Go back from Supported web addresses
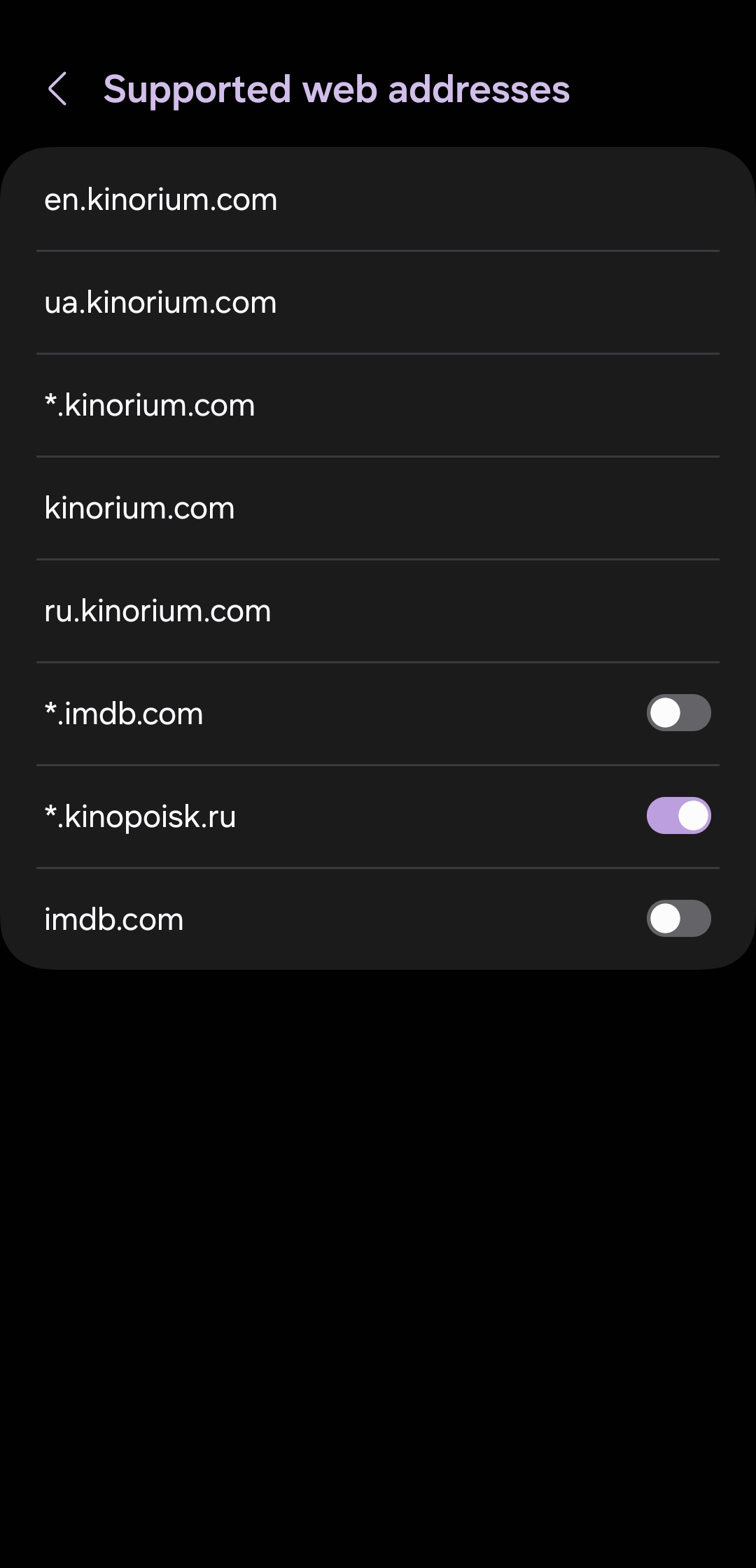 click(57, 90)
